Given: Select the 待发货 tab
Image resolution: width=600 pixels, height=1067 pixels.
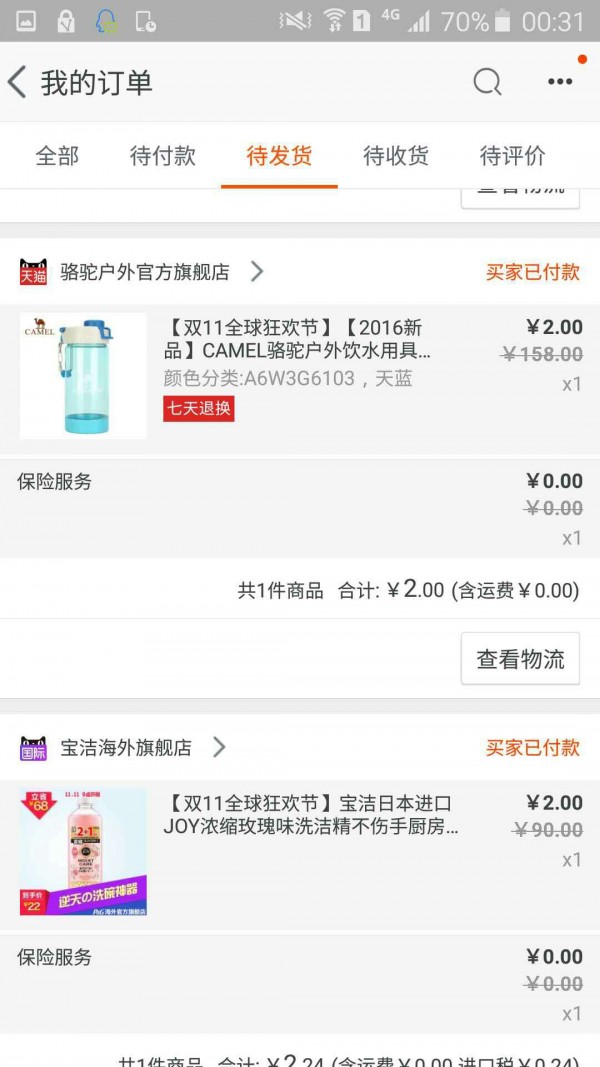Looking at the screenshot, I should (279, 156).
